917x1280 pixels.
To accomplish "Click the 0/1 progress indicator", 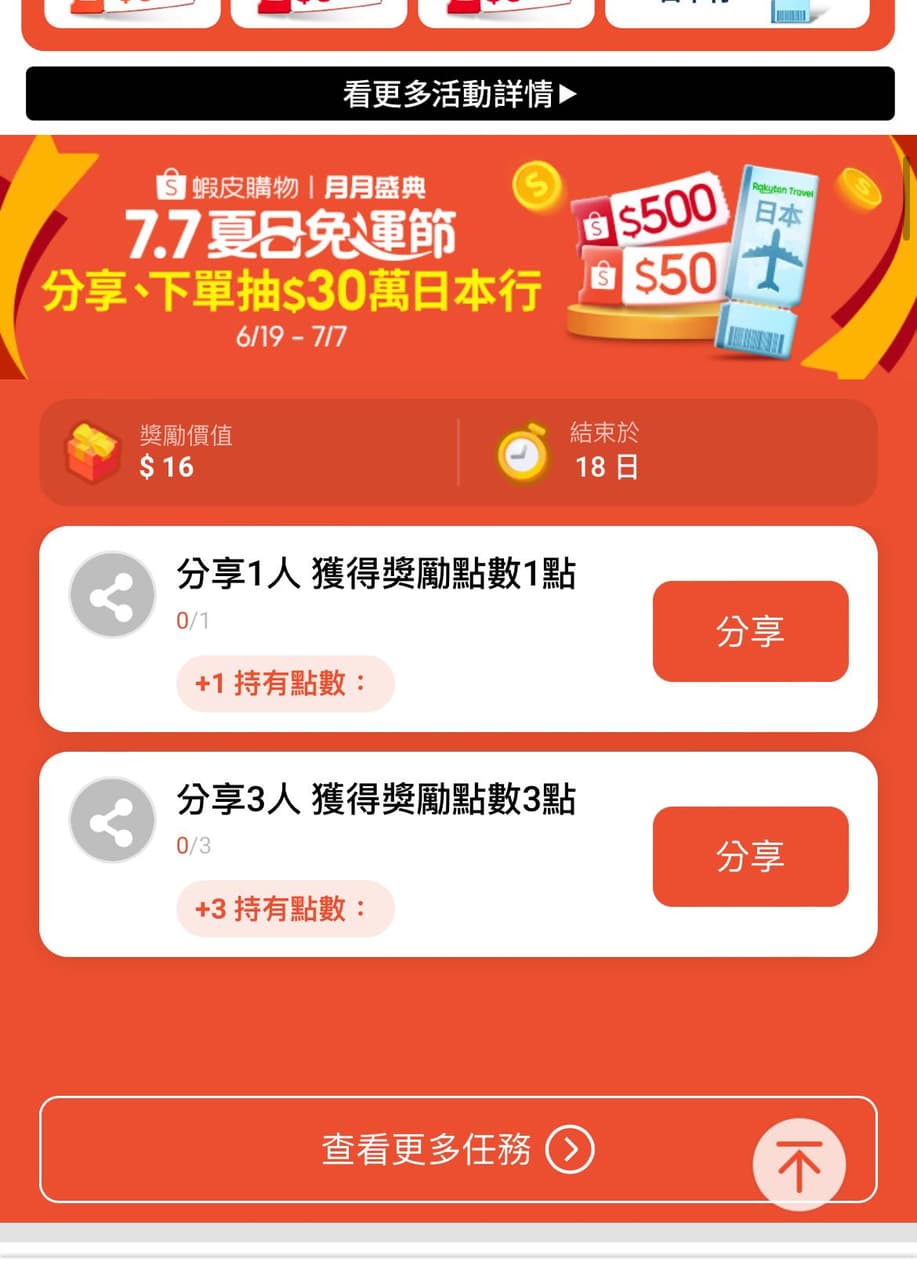I will [192, 620].
